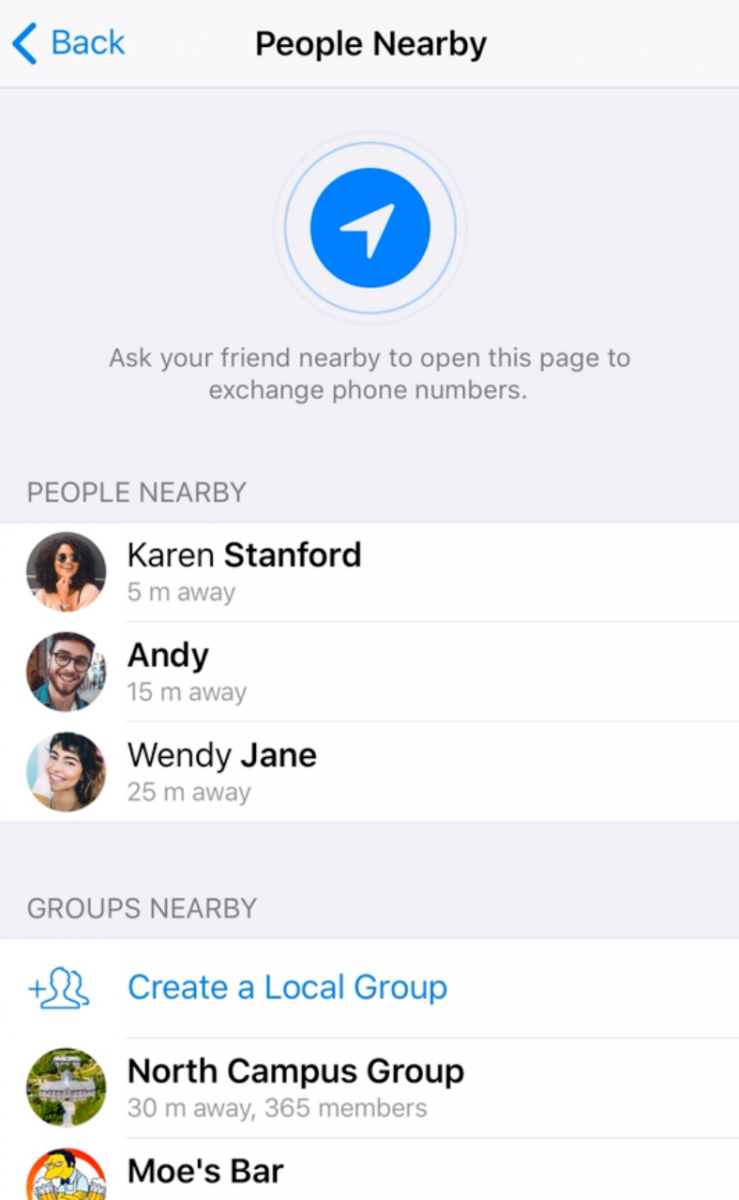Create a Local Group
The image size is (739, 1200).
(x=287, y=988)
